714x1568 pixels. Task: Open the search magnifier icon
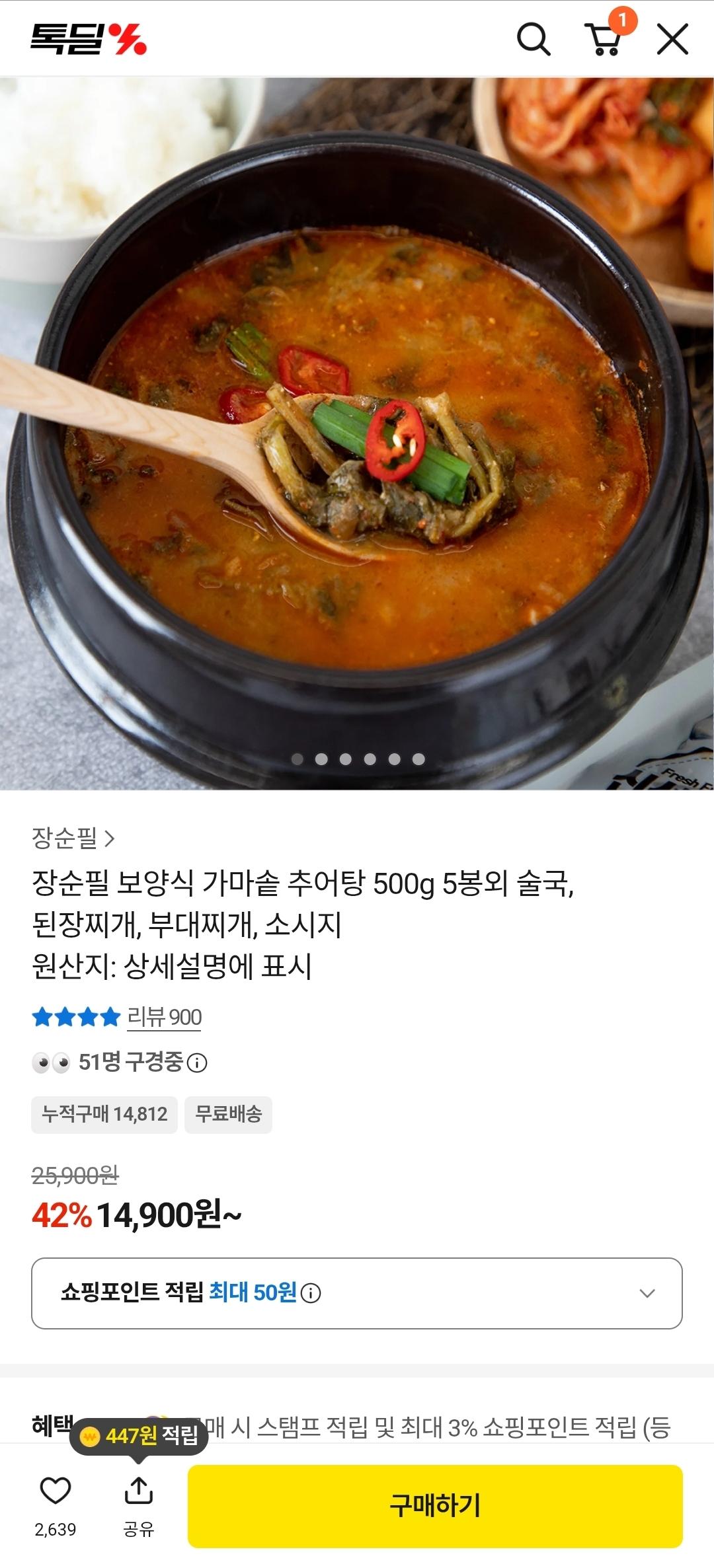coord(533,40)
